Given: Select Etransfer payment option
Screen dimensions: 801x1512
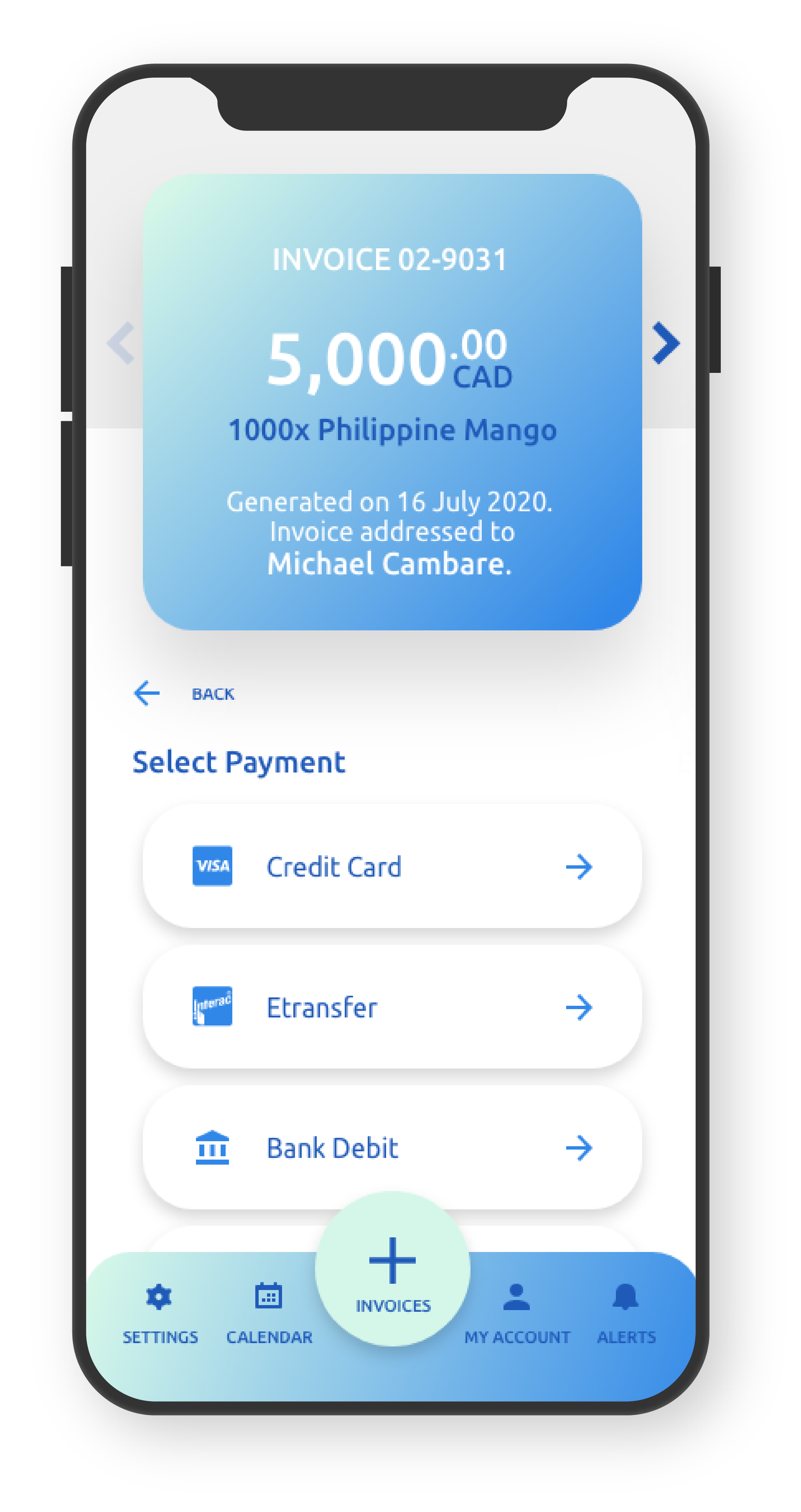Looking at the screenshot, I should pyautogui.click(x=392, y=1007).
